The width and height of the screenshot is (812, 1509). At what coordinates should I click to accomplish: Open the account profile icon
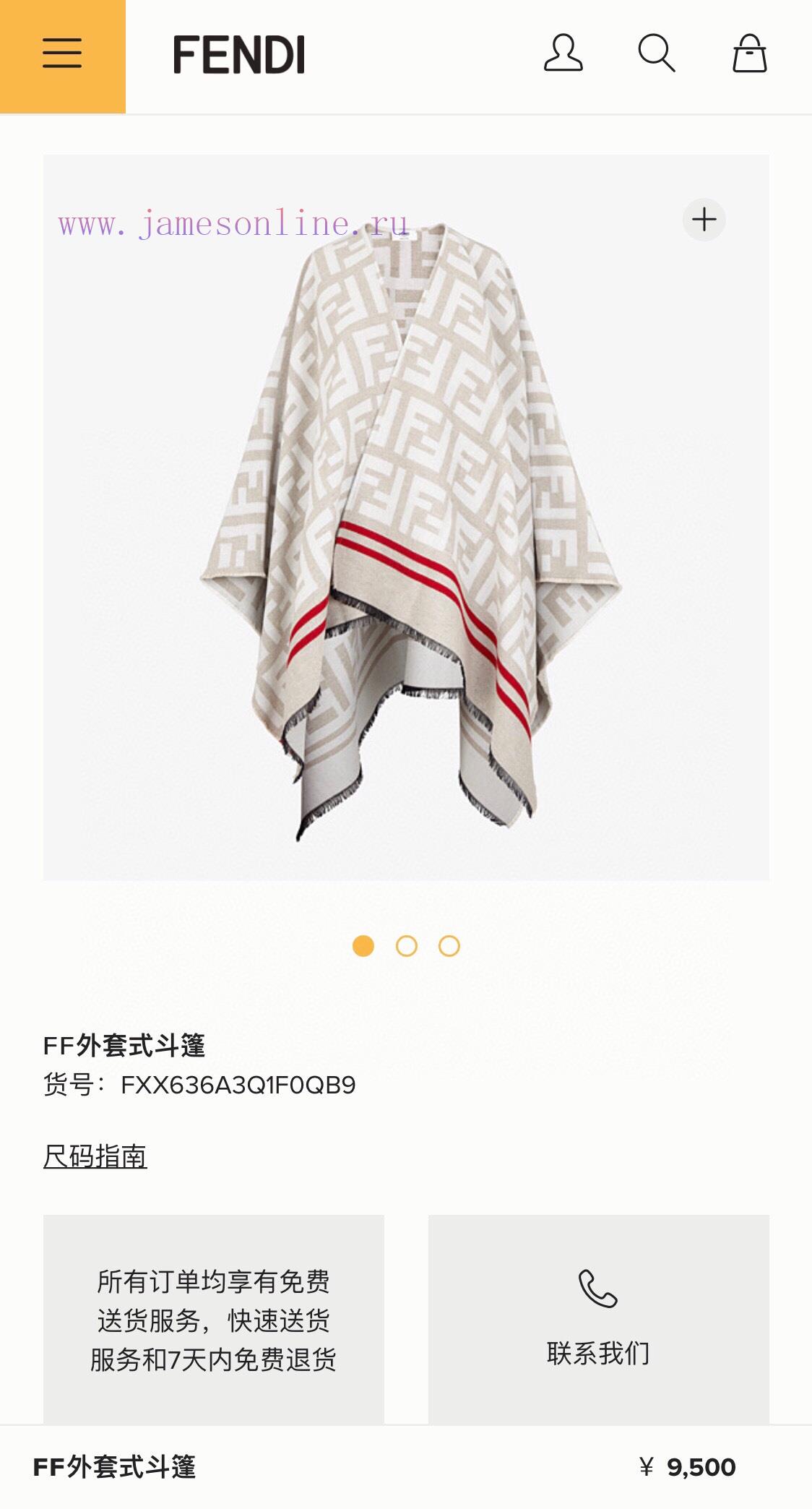(x=563, y=53)
